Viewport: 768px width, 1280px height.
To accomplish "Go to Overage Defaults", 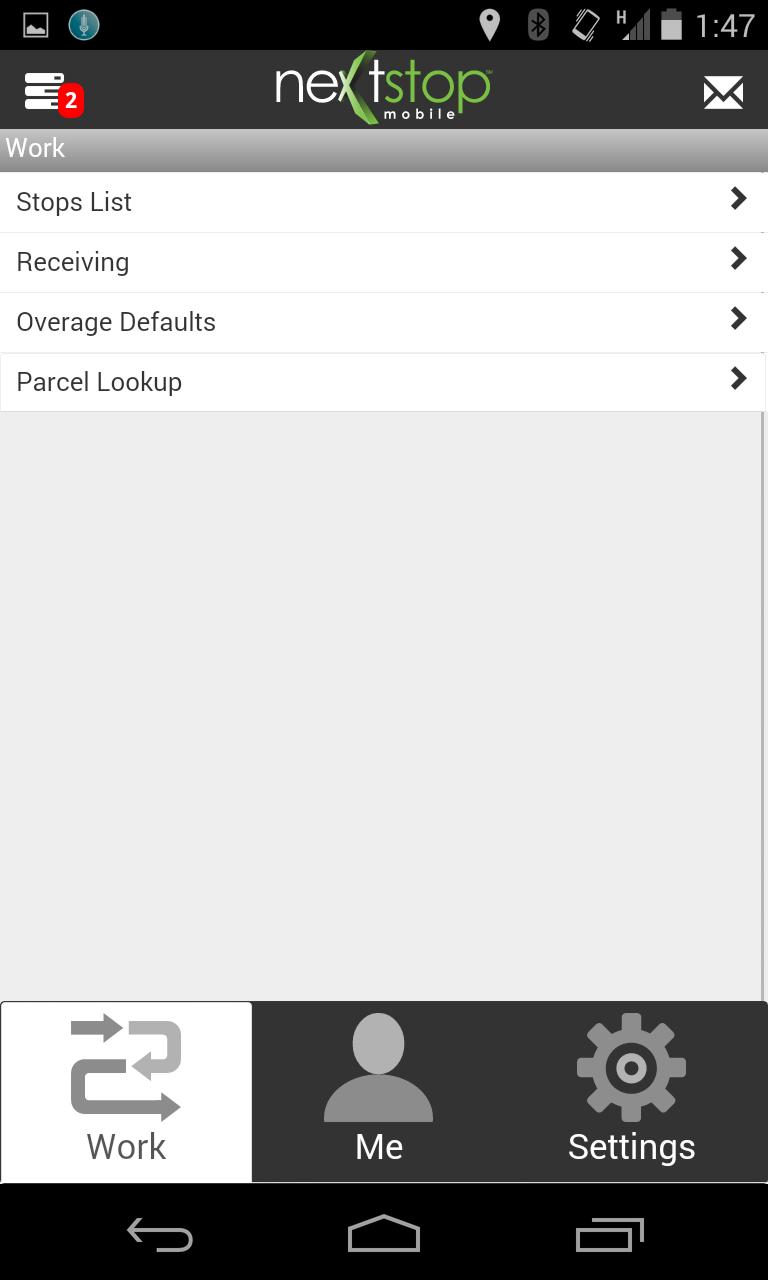I will (x=383, y=322).
